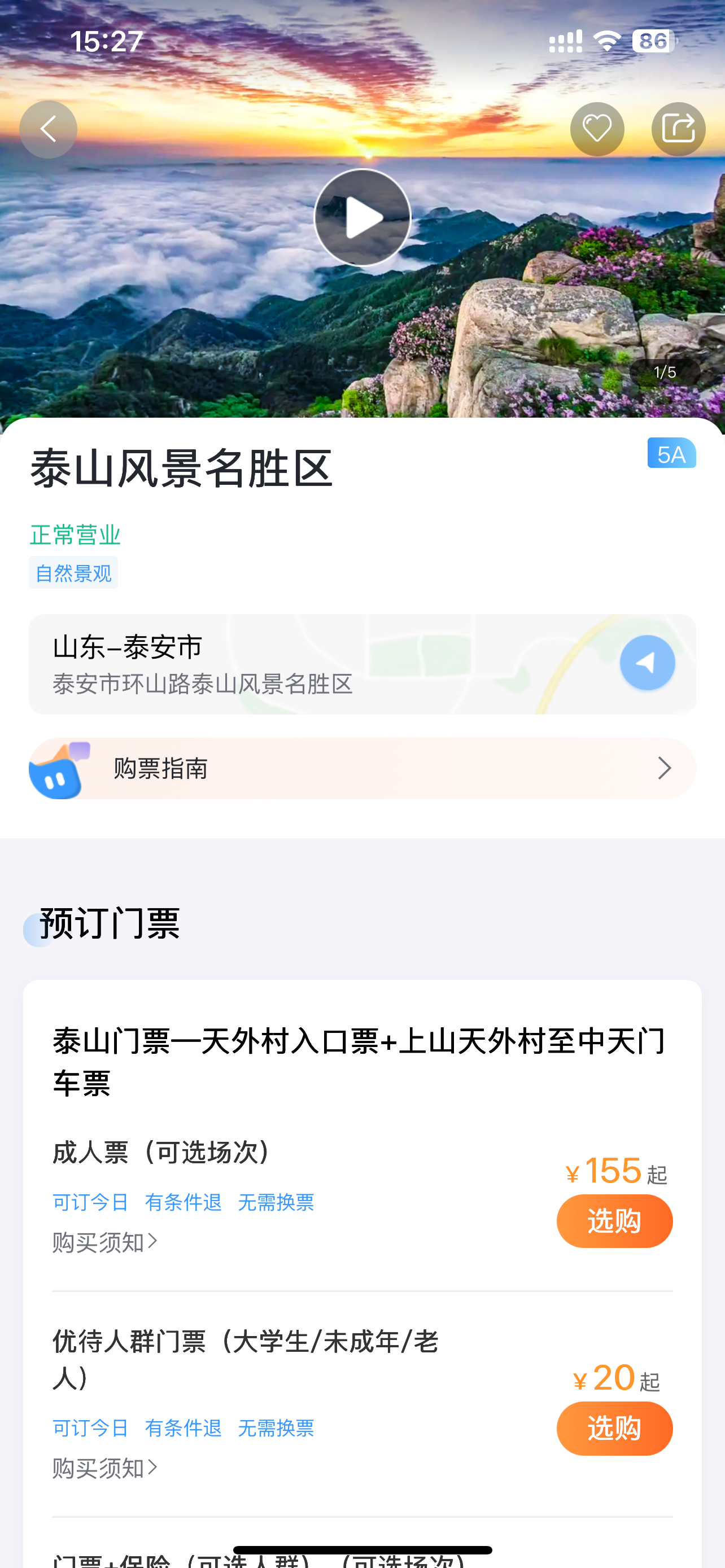The image size is (725, 1568).
Task: Favorite this scenic spot with the heart icon
Action: click(x=597, y=130)
